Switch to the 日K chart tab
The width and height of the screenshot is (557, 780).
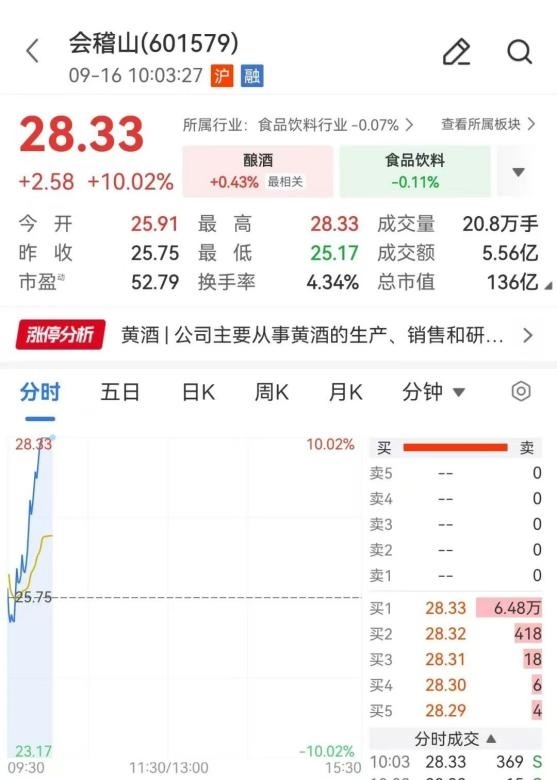pos(198,392)
